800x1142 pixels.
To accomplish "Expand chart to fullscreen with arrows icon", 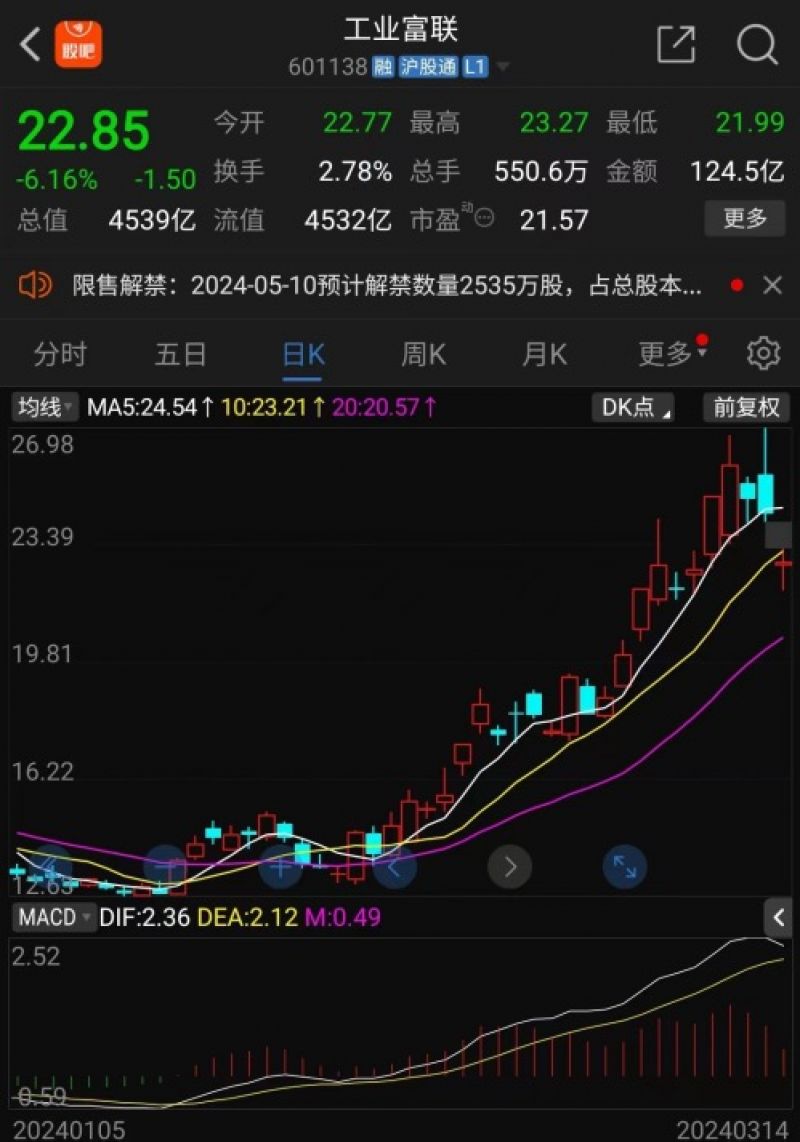I will [624, 866].
